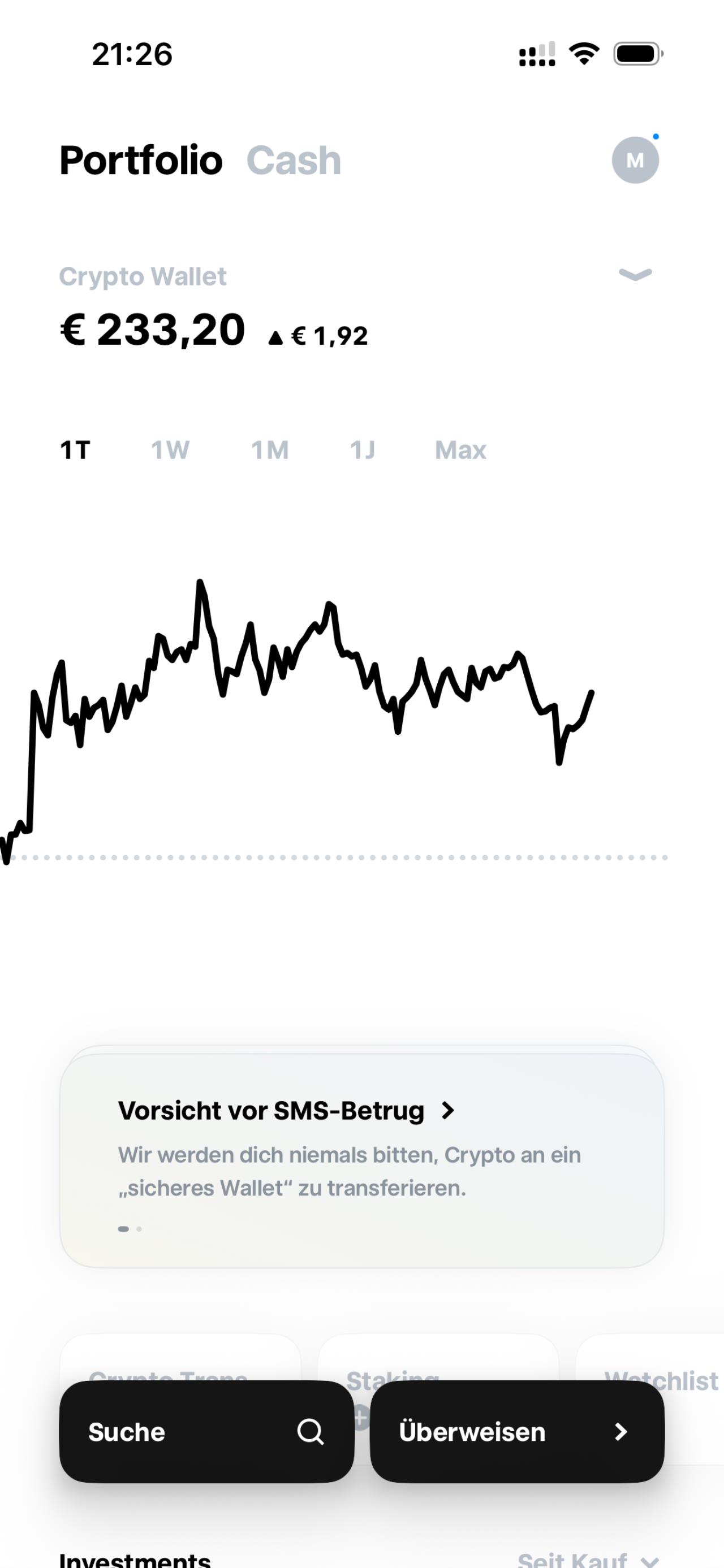Screen dimensions: 724x1568
Task: Expand the Crypto Wallet dropdown chevron
Action: coord(635,275)
